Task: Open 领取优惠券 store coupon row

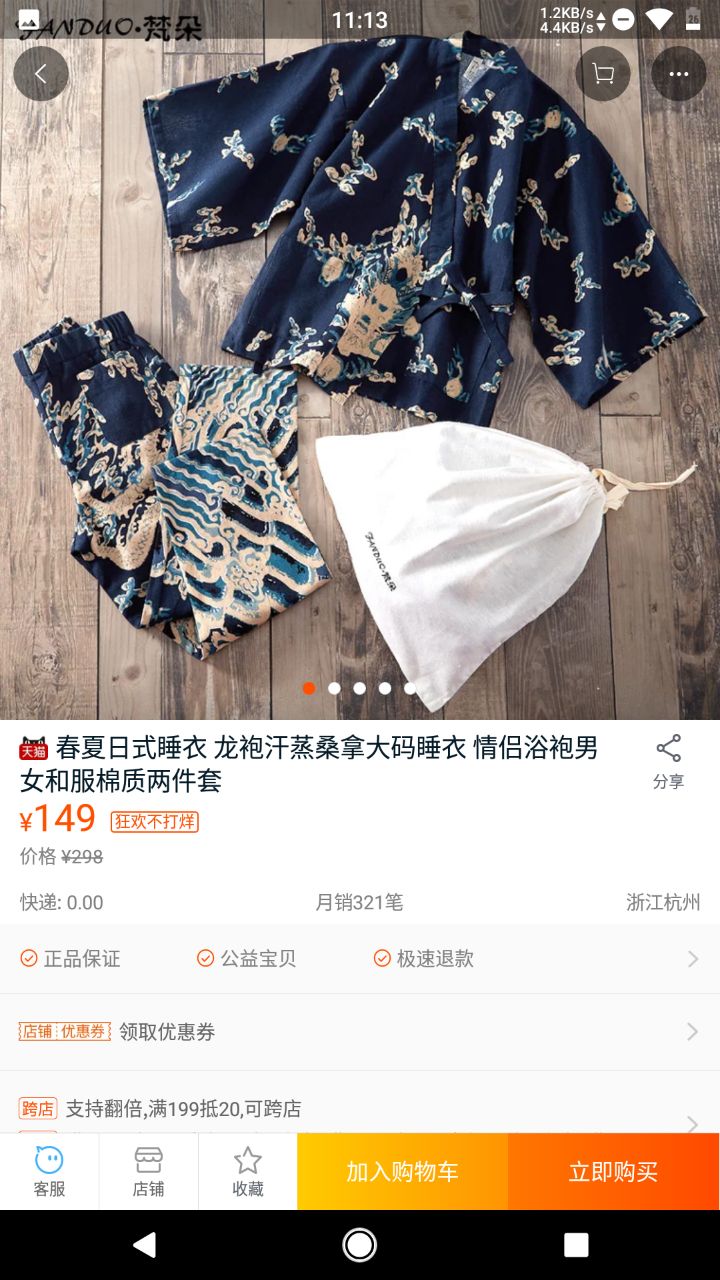Action: tap(360, 1031)
